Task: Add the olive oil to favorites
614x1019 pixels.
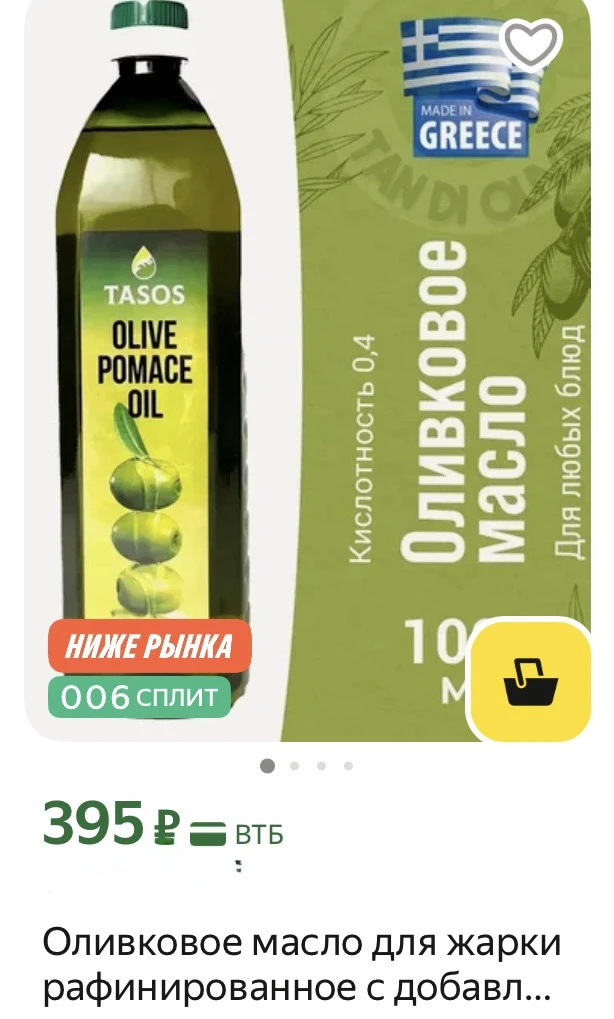Action: tap(532, 44)
